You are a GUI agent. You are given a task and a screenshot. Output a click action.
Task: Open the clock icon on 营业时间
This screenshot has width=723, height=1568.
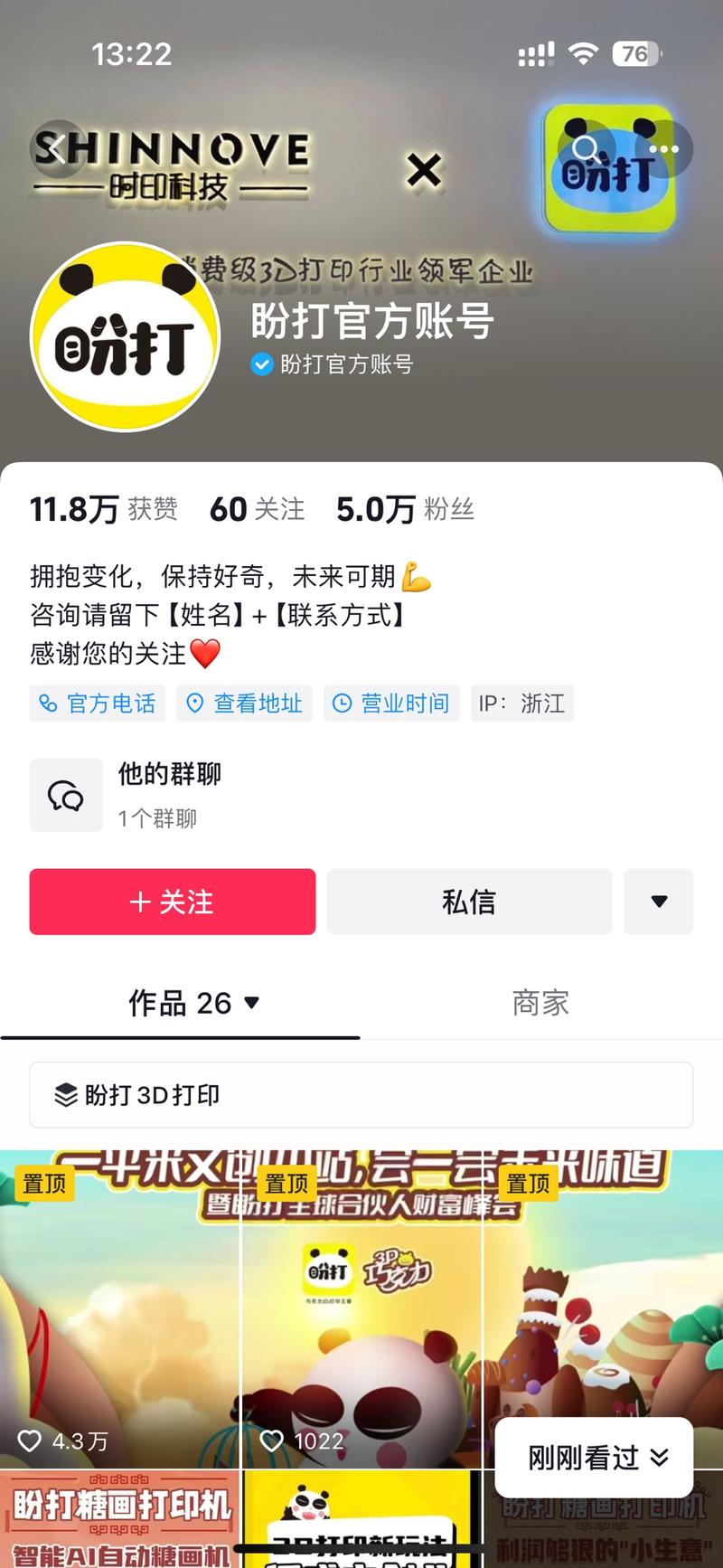pyautogui.click(x=342, y=703)
